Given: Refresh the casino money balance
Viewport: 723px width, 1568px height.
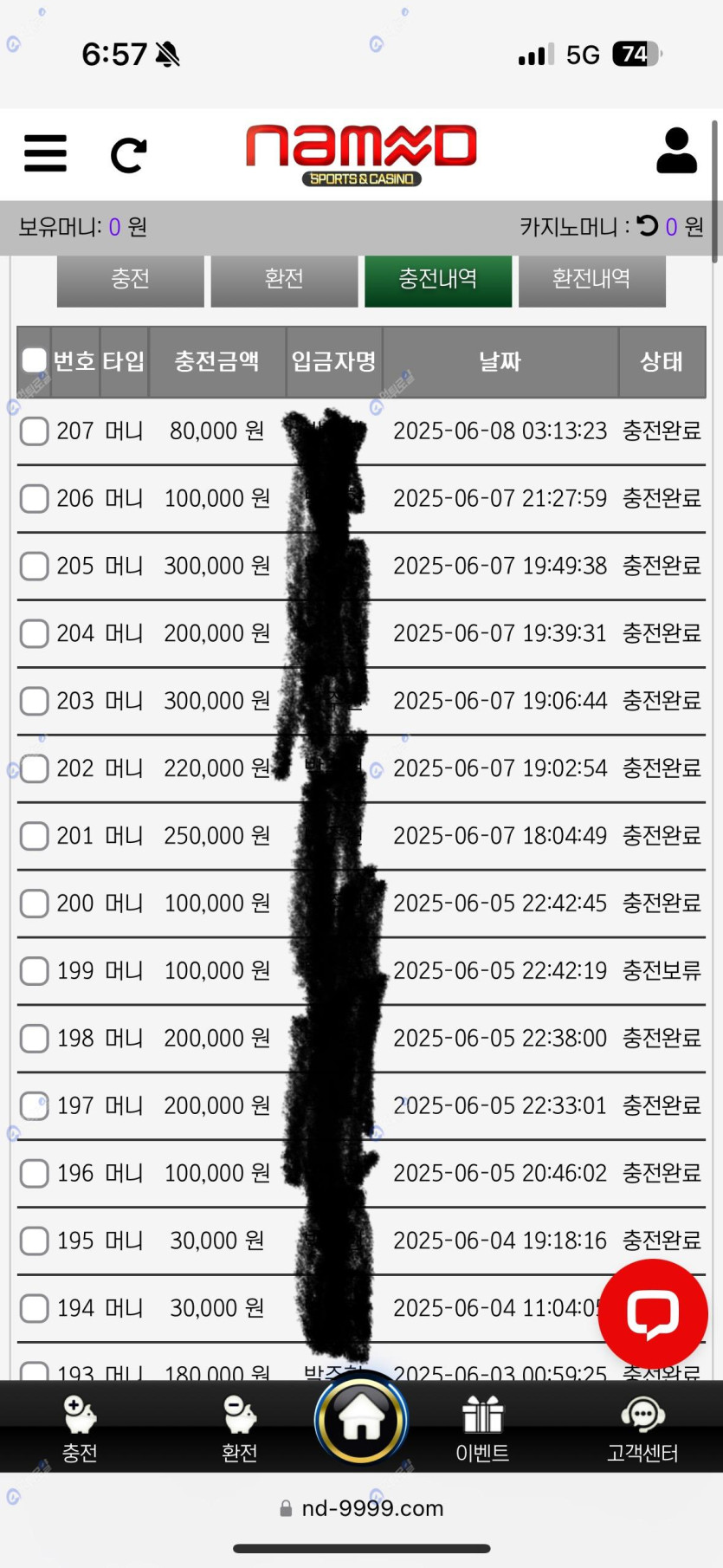Looking at the screenshot, I should (648, 226).
